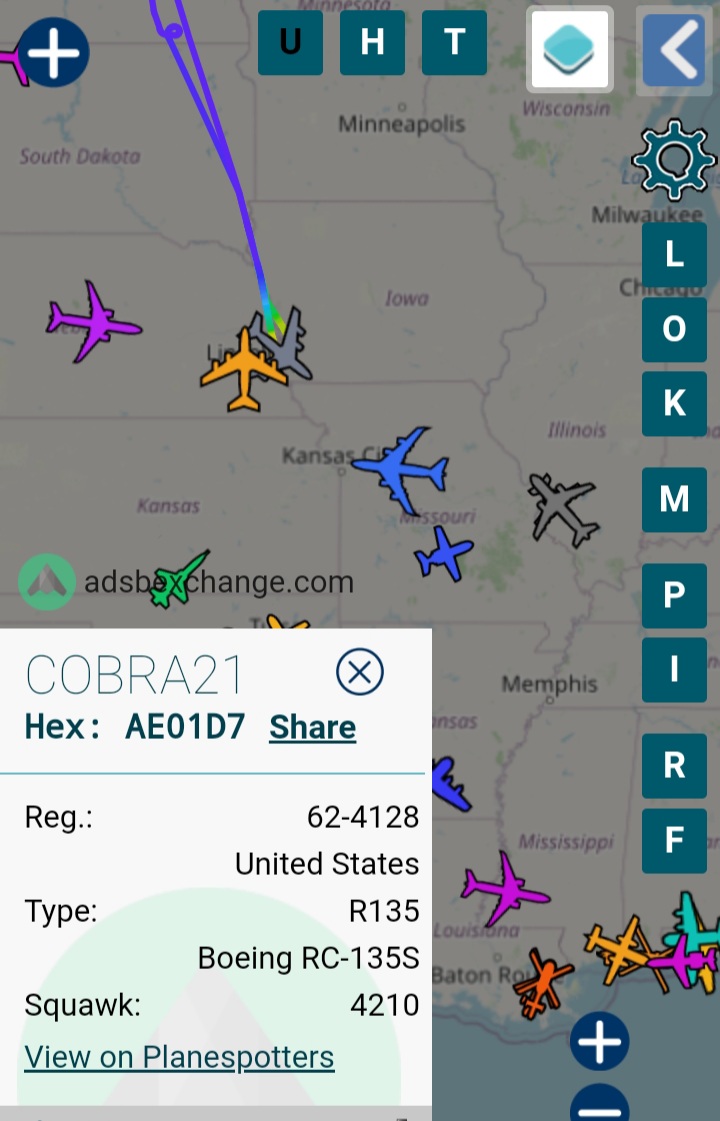The image size is (720, 1121).
Task: Tap the L map option button
Action: point(674,254)
